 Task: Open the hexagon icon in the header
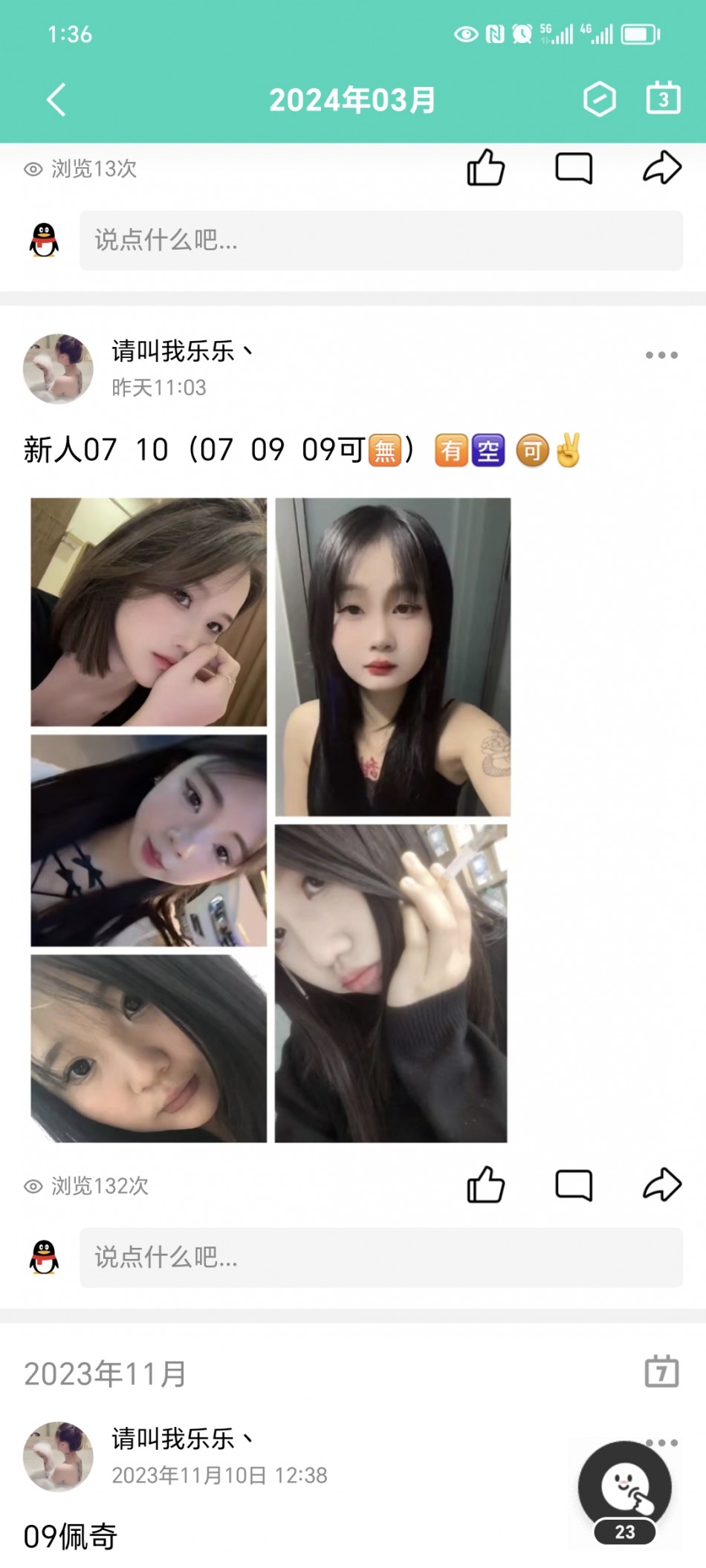599,99
